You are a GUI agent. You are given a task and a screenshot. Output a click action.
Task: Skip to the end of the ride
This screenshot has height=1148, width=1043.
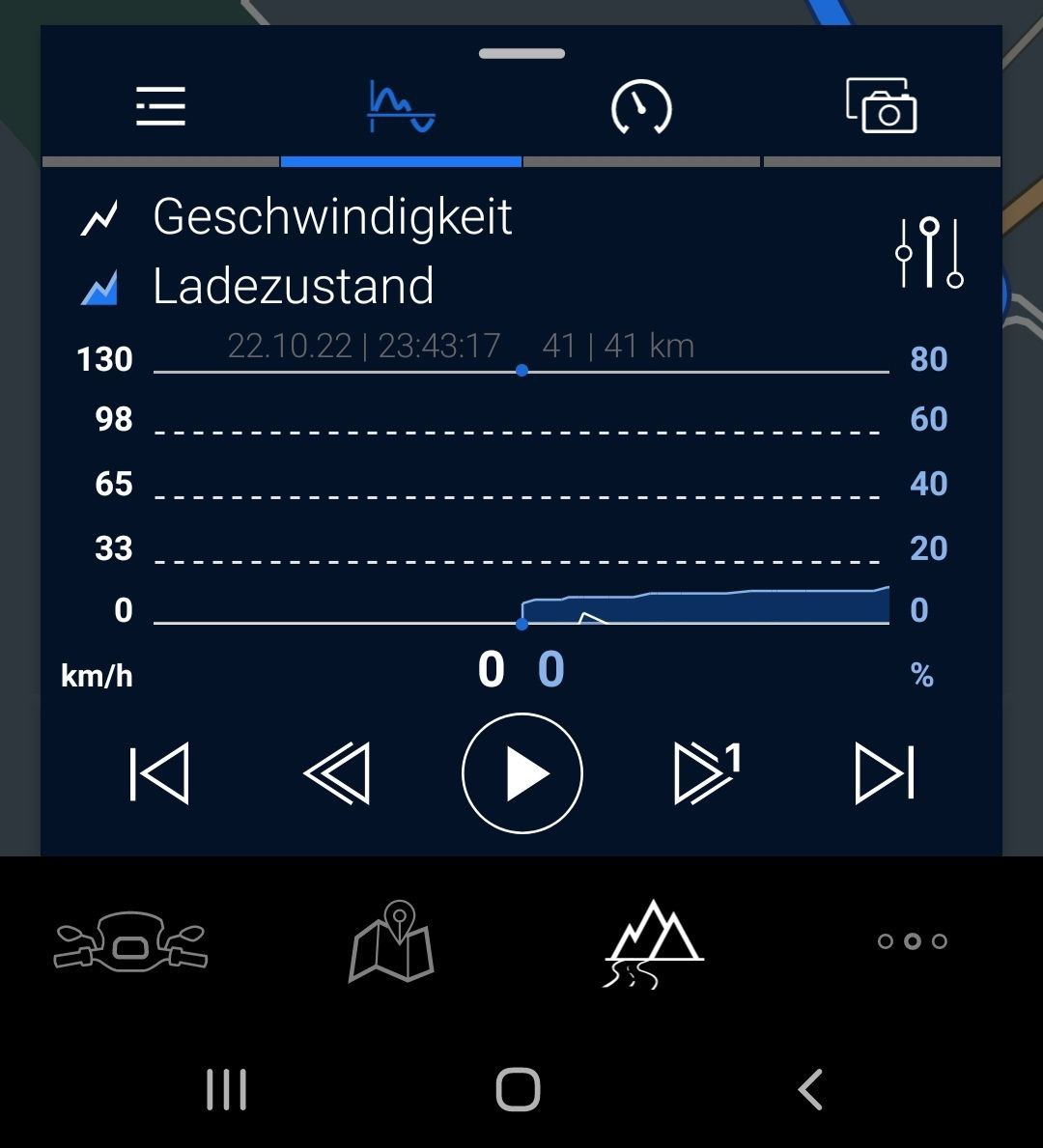pyautogui.click(x=884, y=773)
